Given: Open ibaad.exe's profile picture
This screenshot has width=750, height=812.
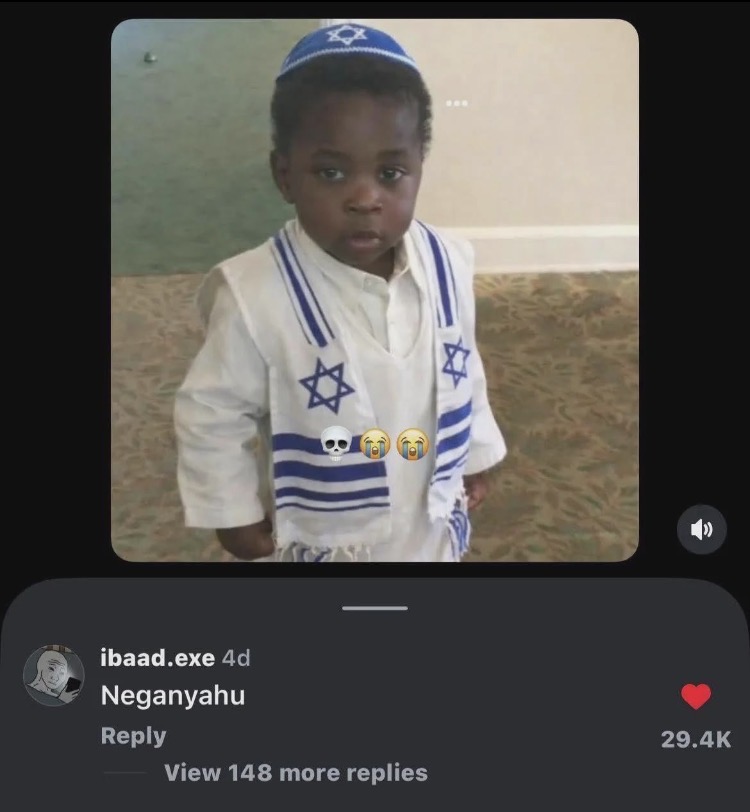Looking at the screenshot, I should point(53,676).
